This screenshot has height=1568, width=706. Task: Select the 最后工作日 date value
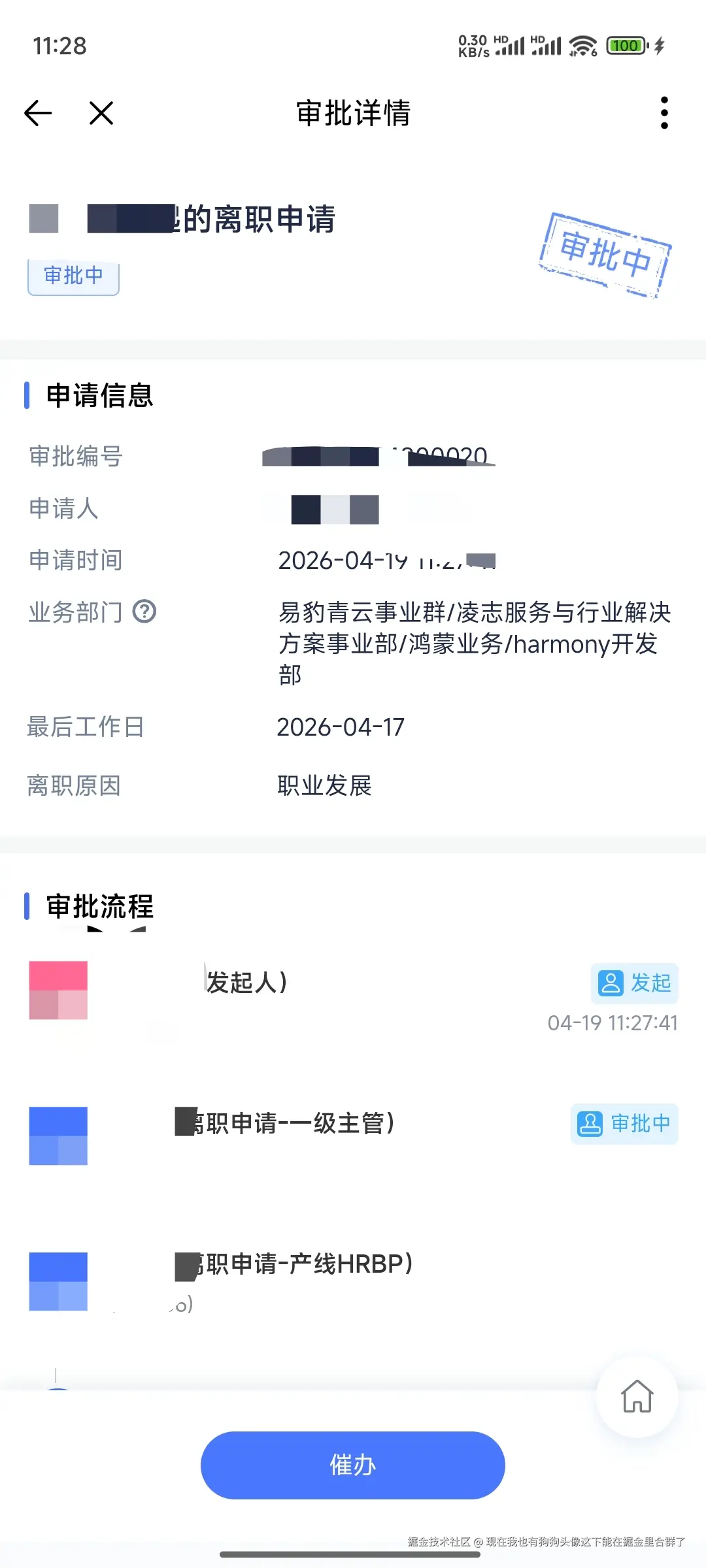(x=340, y=727)
